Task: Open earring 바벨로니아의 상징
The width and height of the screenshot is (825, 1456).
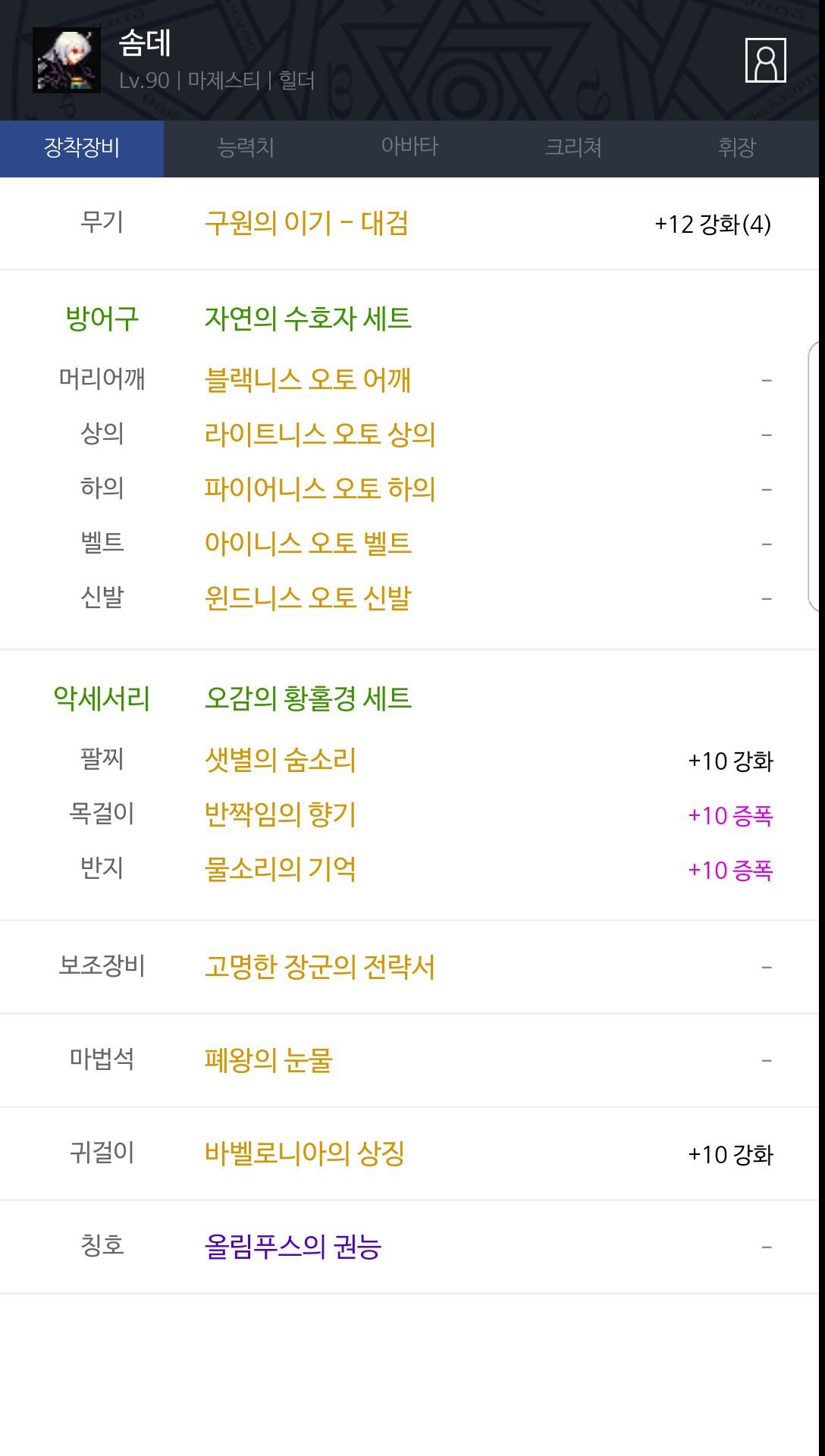Action: [305, 1153]
